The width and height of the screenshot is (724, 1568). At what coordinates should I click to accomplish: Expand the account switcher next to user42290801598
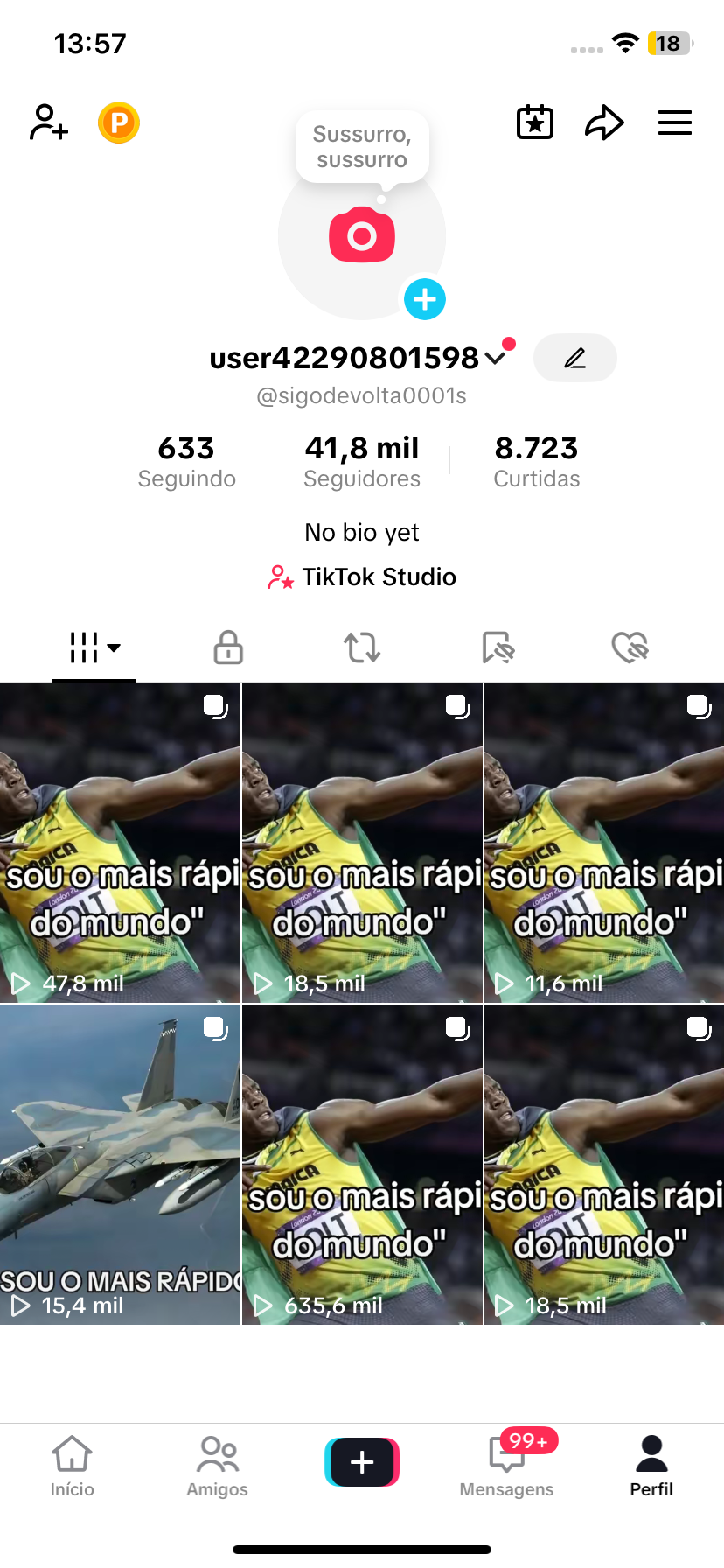tap(495, 358)
